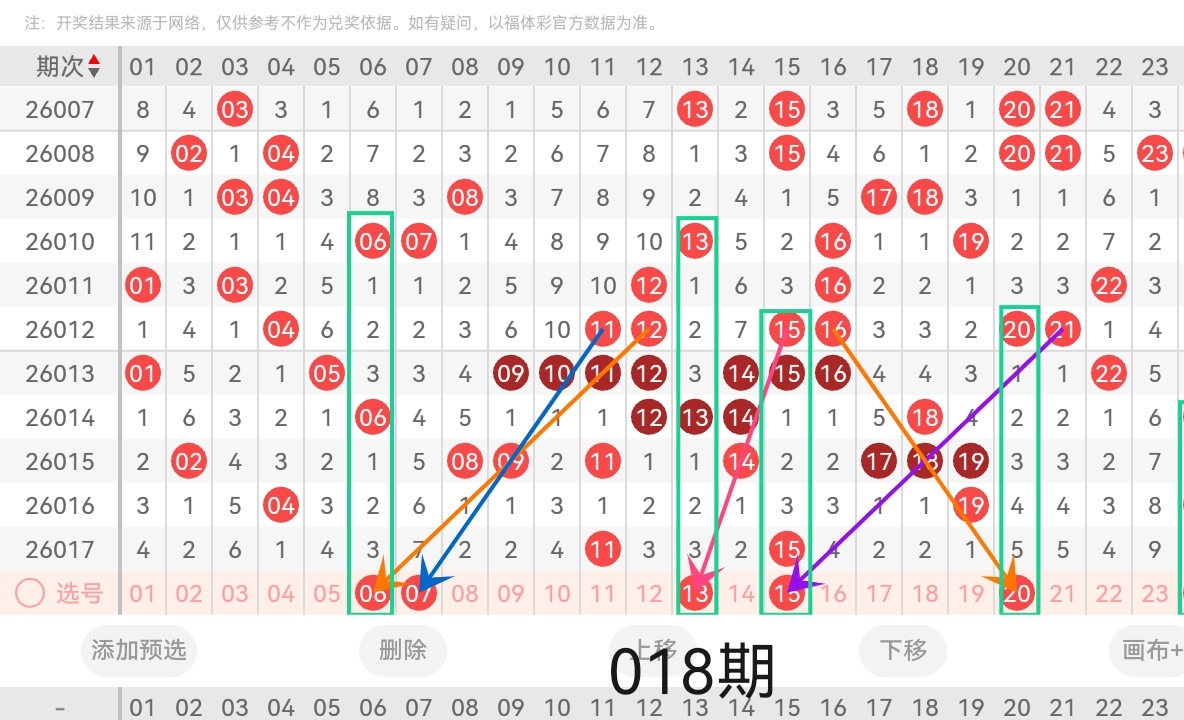This screenshot has width=1184, height=720.
Task: Select number 10 in the 选号 row
Action: pyautogui.click(x=557, y=593)
